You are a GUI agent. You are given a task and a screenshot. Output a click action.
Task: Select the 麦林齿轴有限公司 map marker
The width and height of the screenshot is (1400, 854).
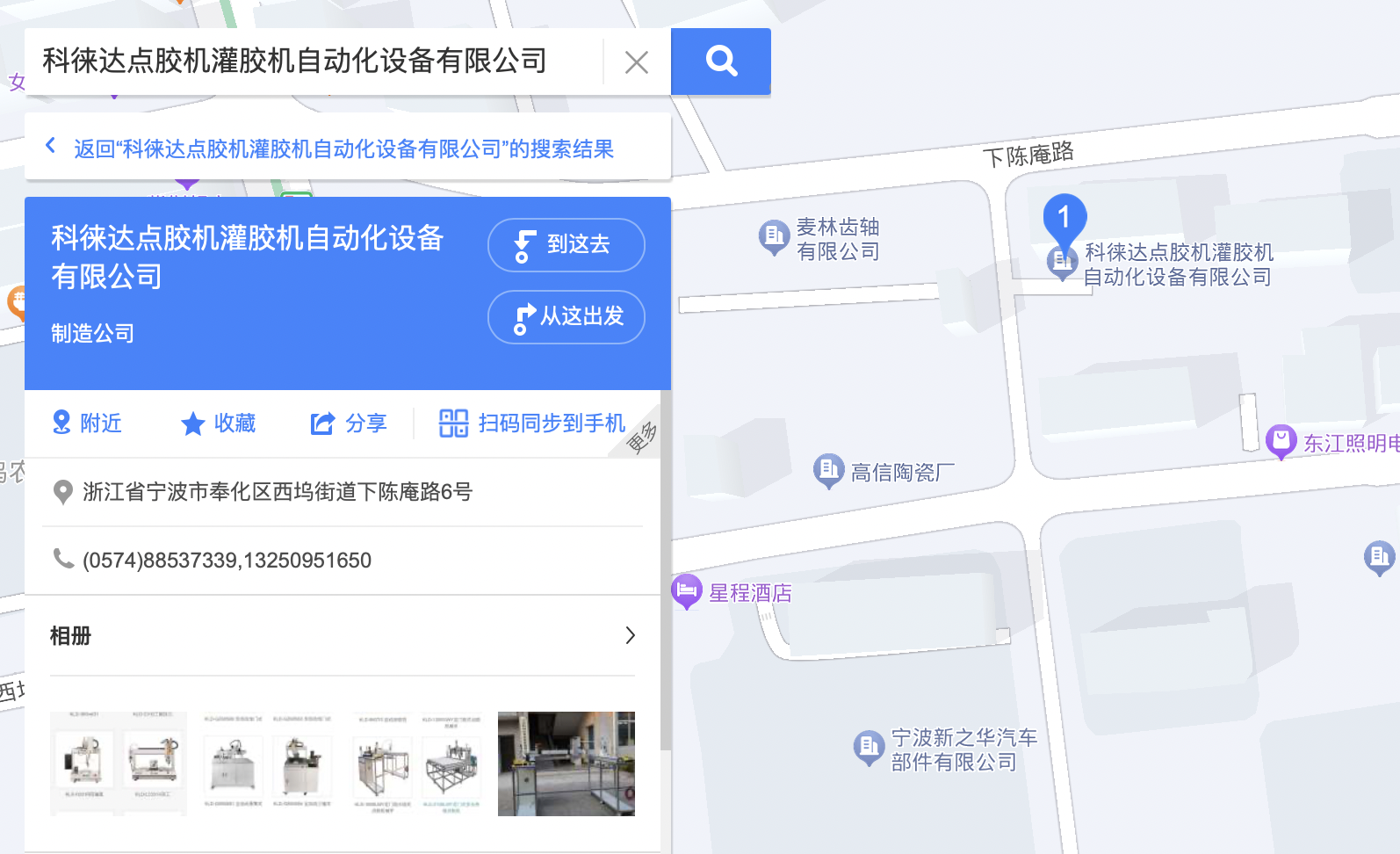[774, 236]
